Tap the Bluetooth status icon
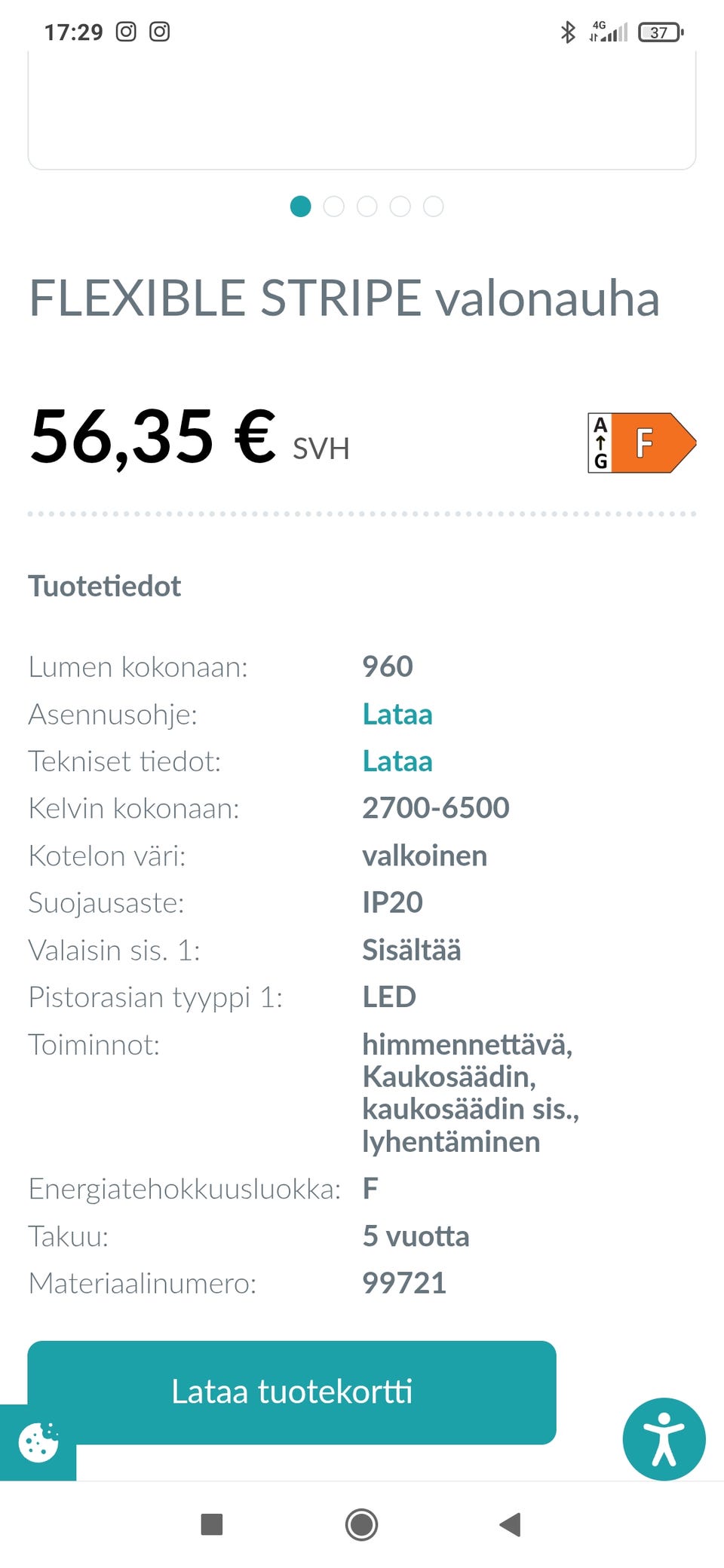 point(567,32)
